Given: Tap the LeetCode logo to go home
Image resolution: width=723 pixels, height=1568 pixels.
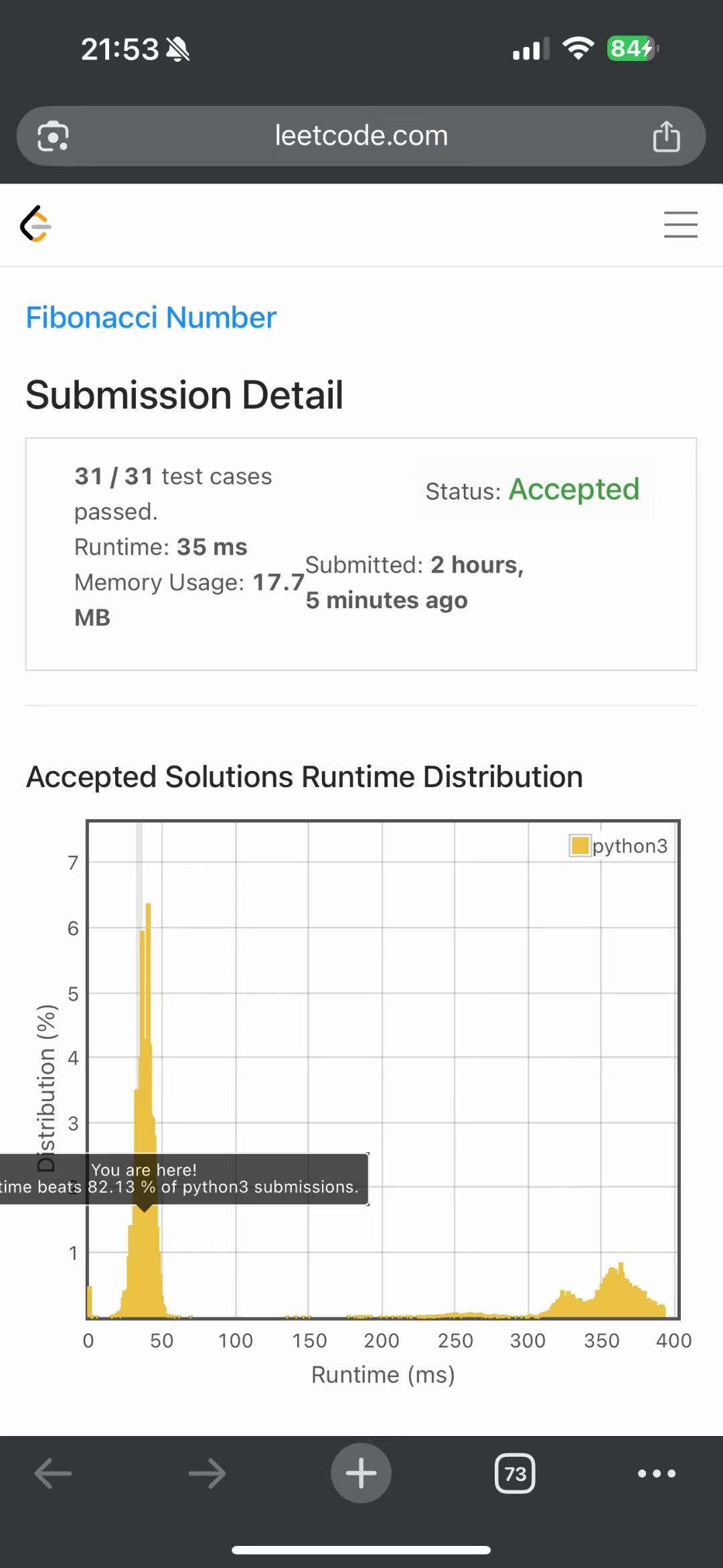Looking at the screenshot, I should click(x=36, y=224).
